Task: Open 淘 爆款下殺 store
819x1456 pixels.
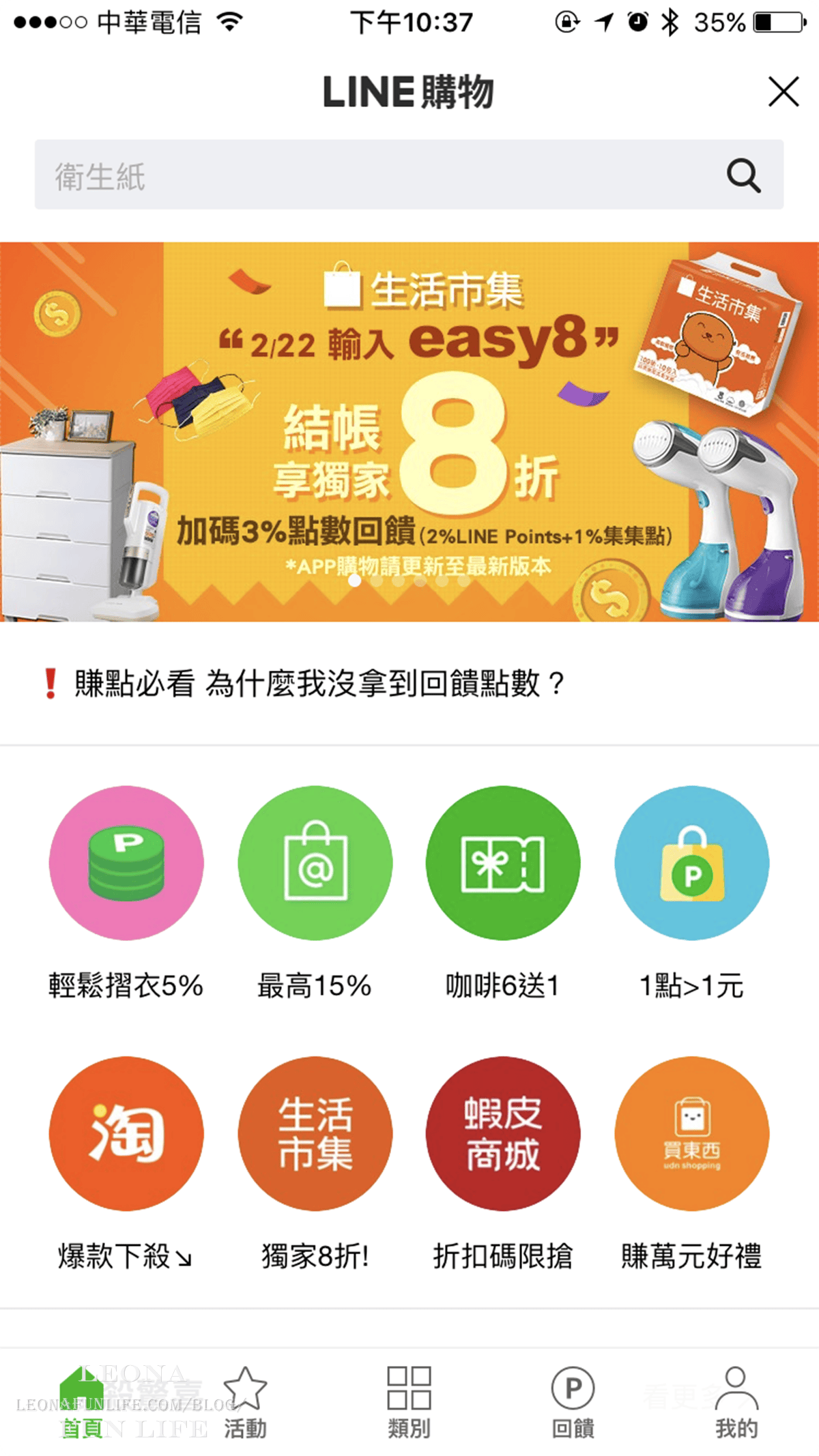Action: pos(126,1133)
